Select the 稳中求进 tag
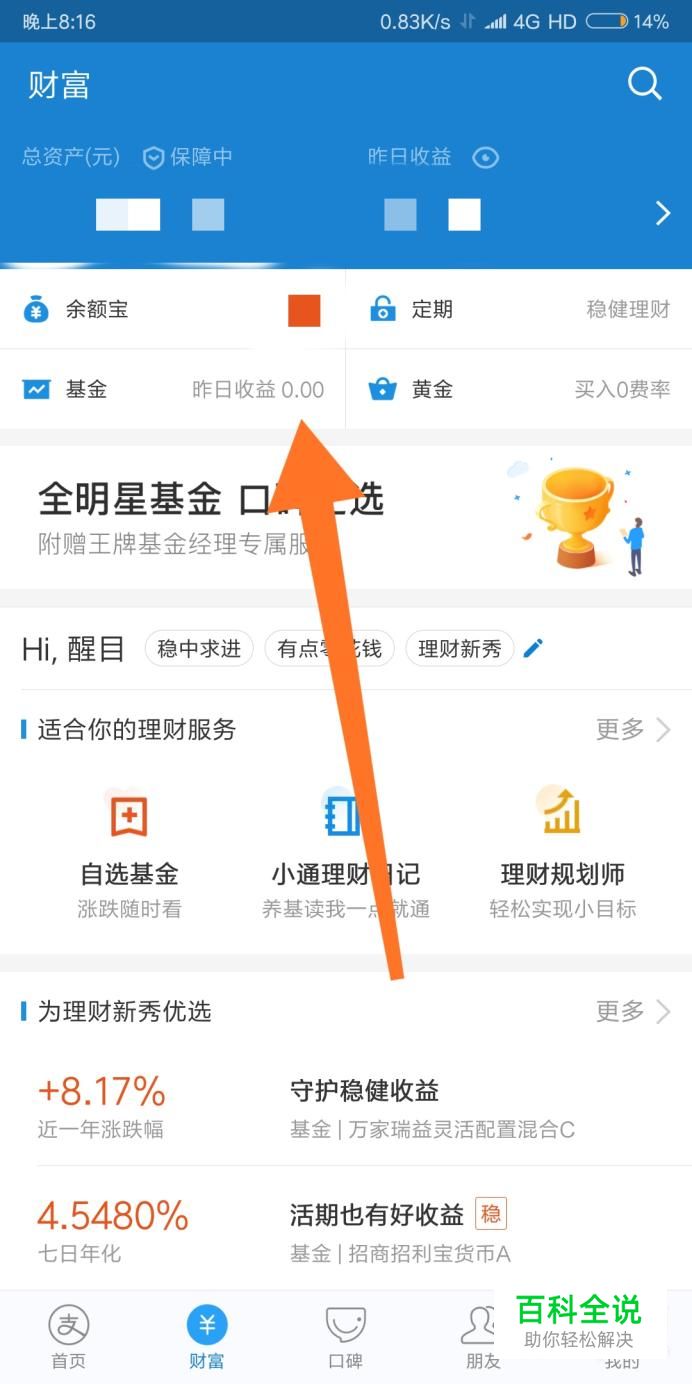692x1384 pixels. click(199, 649)
